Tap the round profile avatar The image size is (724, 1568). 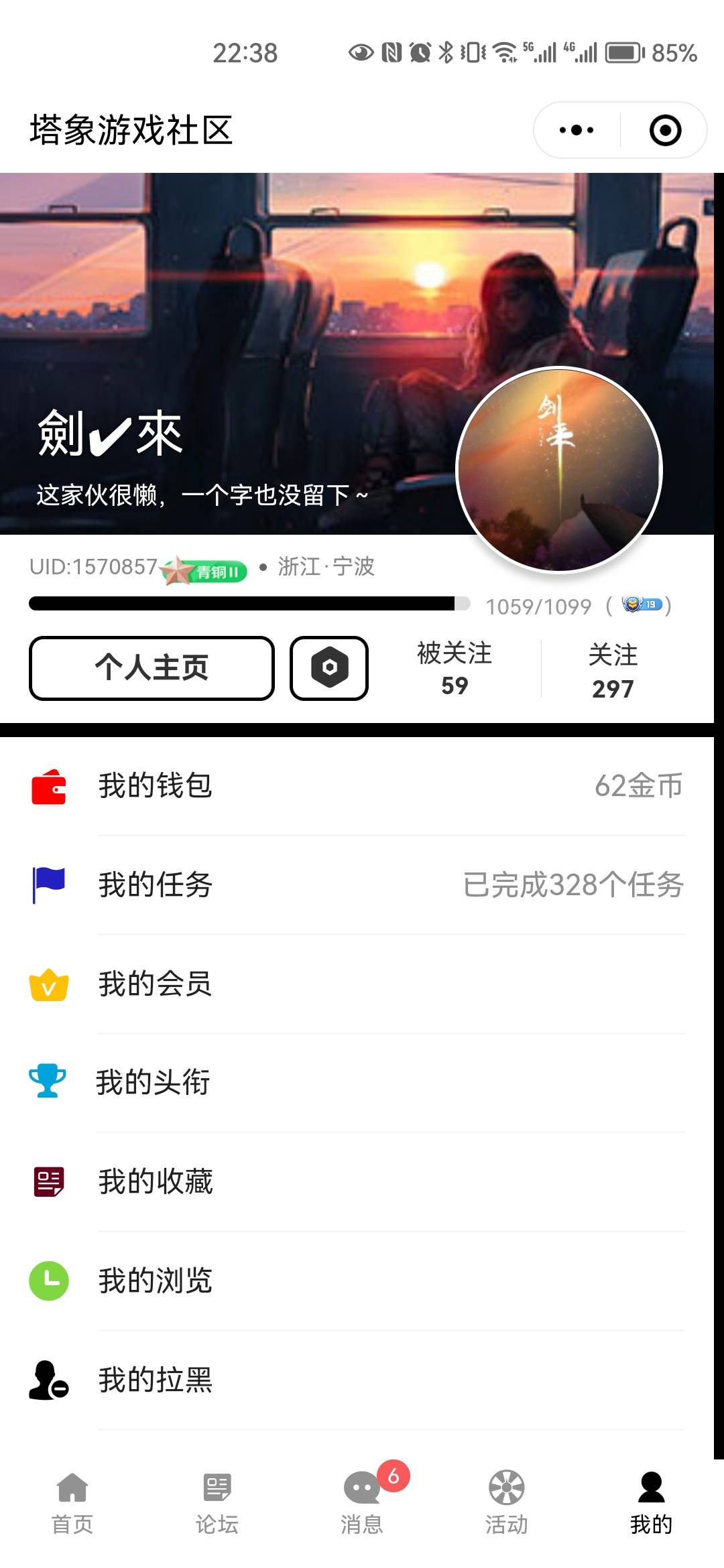(559, 470)
